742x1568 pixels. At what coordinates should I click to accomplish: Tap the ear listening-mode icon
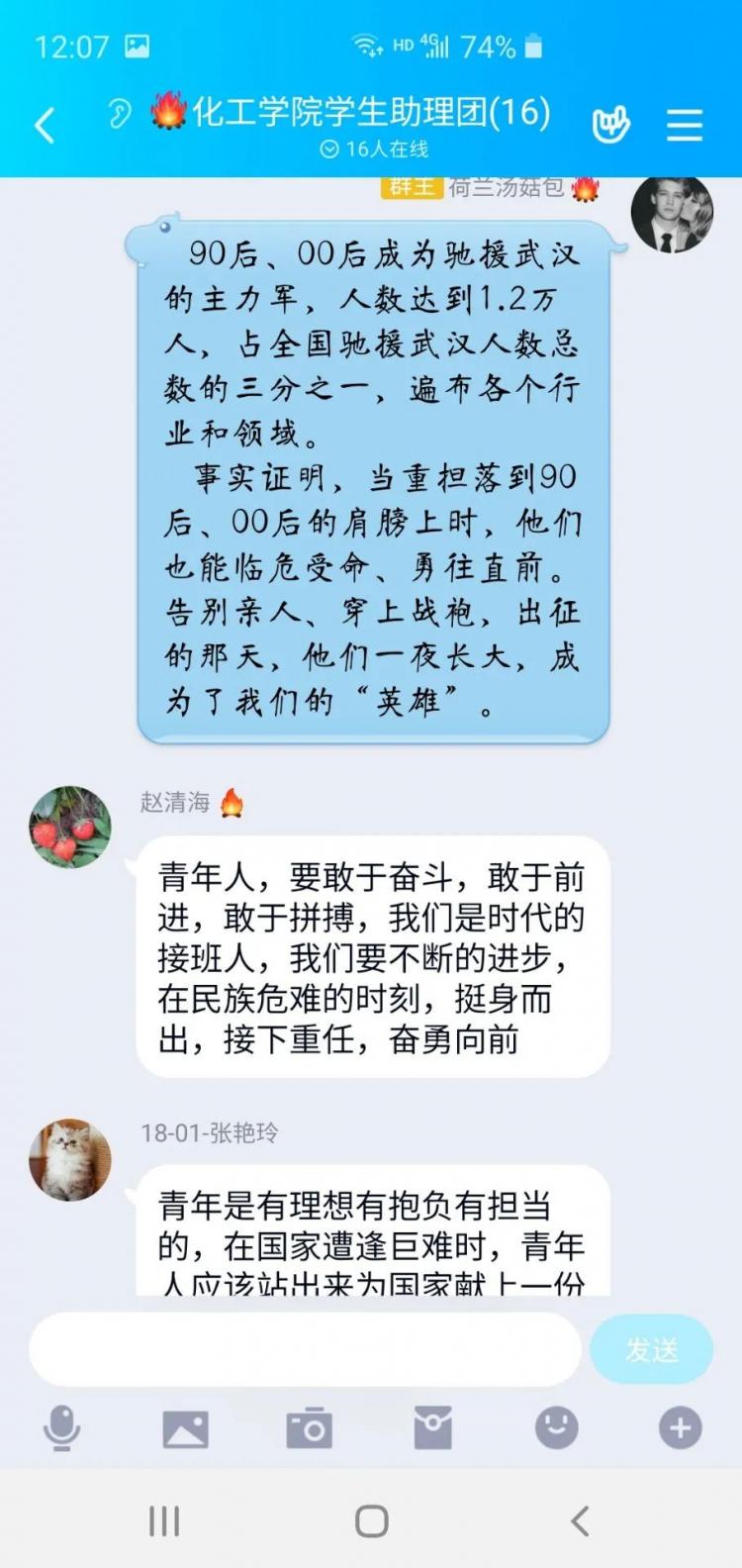tap(120, 115)
